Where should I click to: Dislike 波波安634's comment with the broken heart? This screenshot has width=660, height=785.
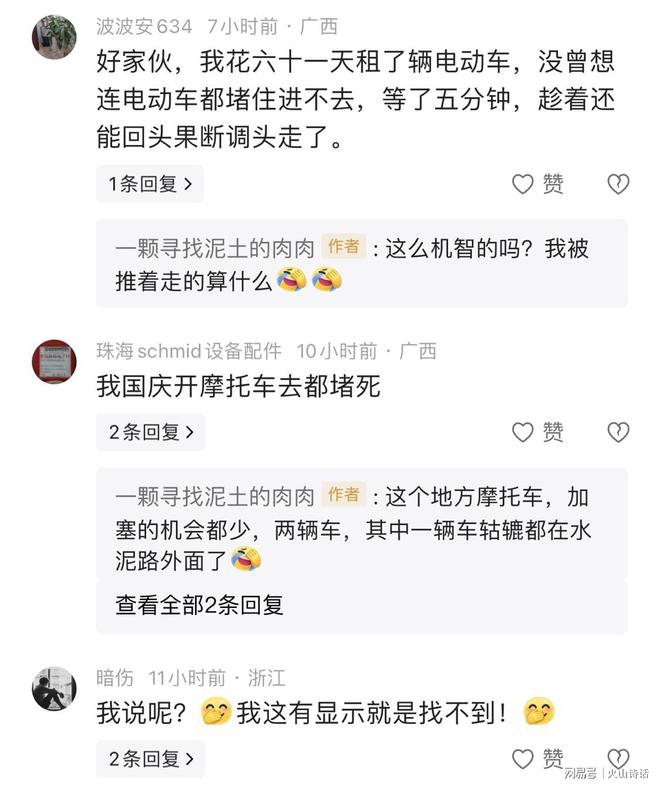618,184
